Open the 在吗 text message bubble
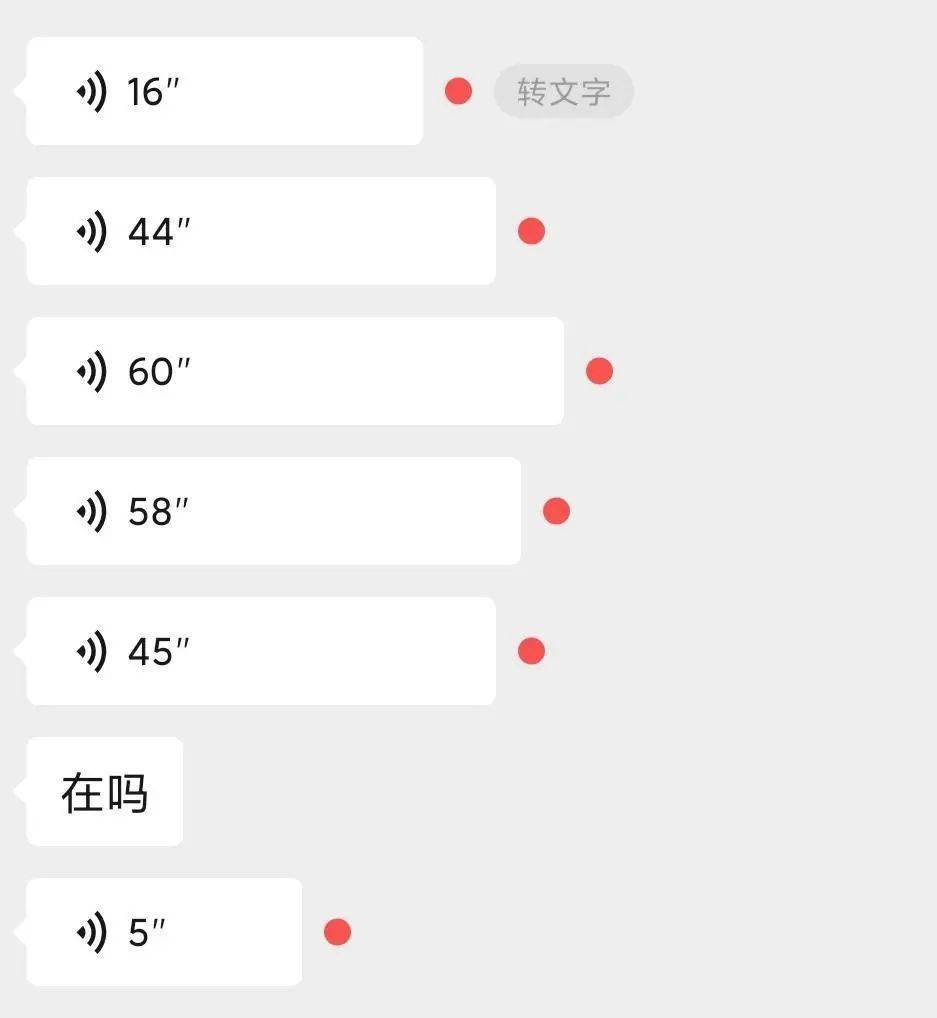The image size is (937, 1018). pos(104,791)
